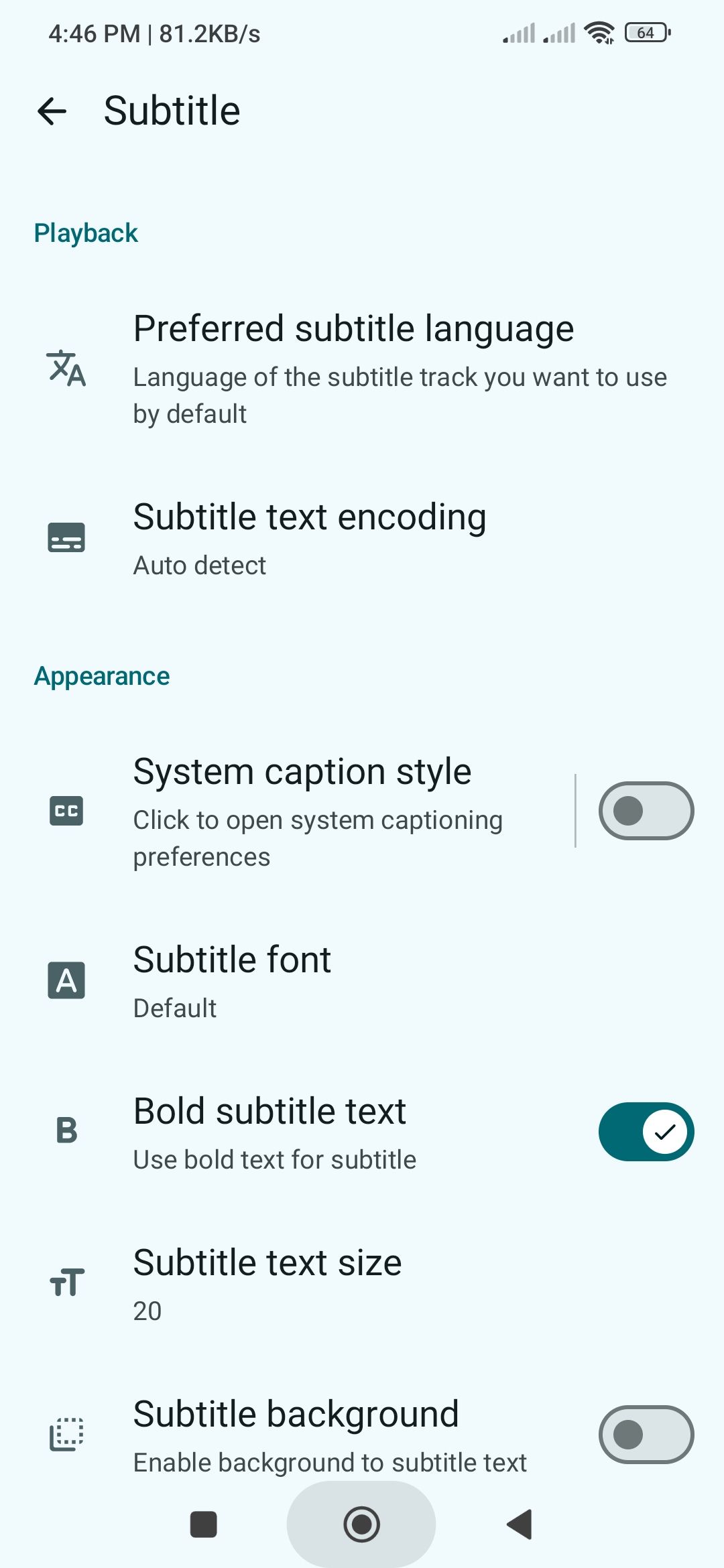Tap the system home button
Screen dimensions: 724x1568
(361, 1524)
